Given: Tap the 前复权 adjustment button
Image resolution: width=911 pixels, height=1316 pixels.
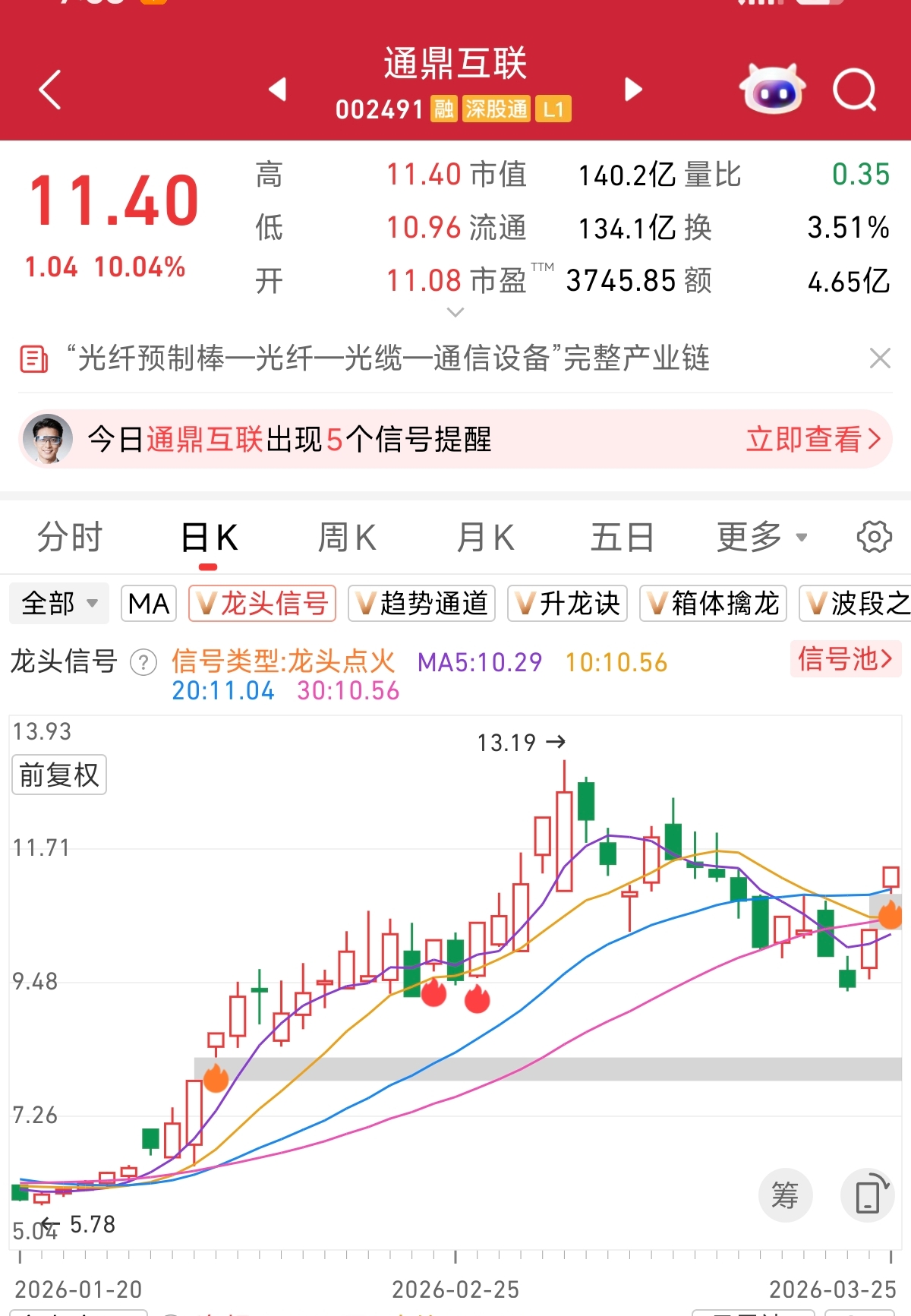Looking at the screenshot, I should click(x=59, y=775).
